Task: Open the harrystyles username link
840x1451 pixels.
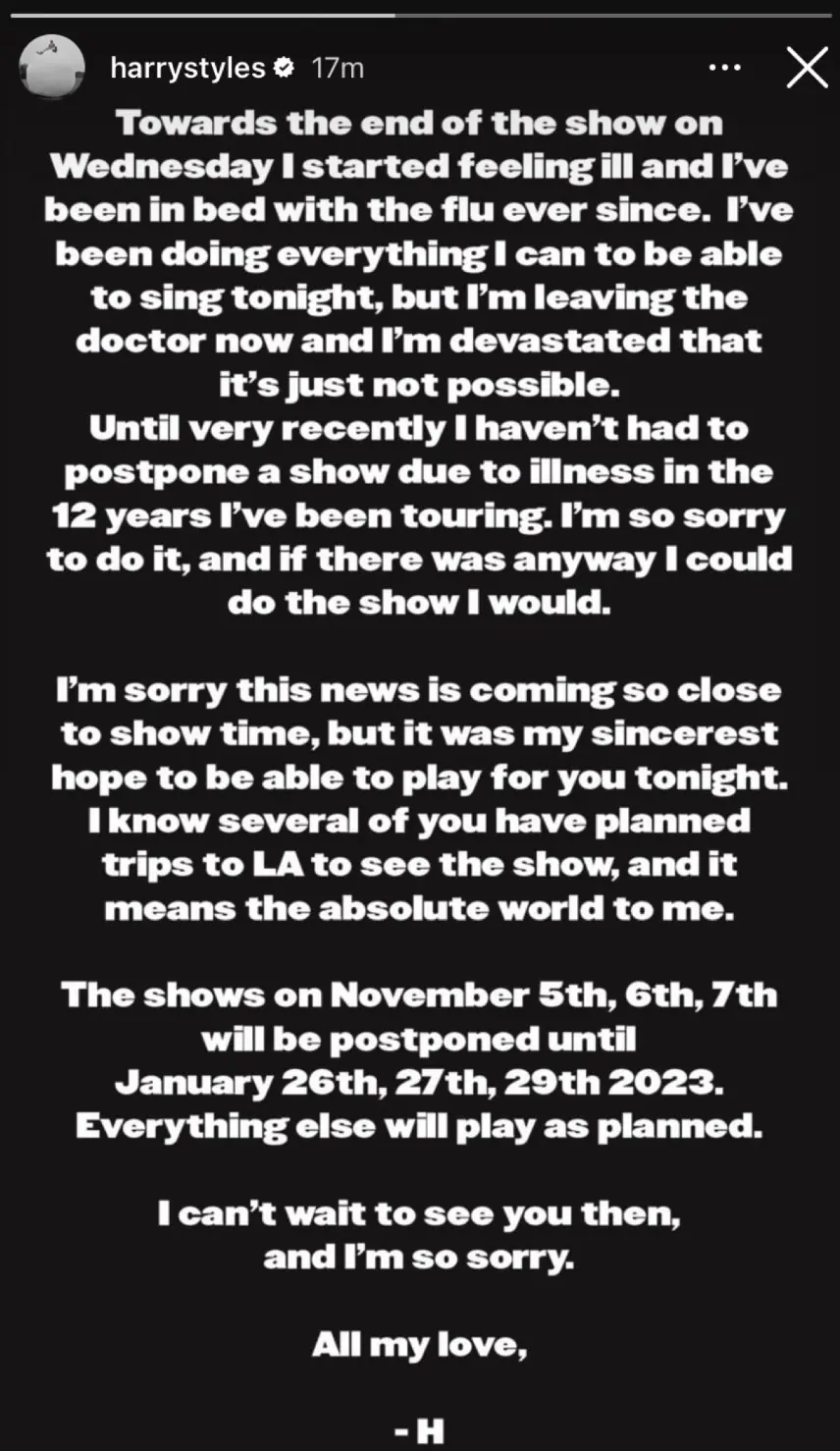Action: click(x=187, y=68)
